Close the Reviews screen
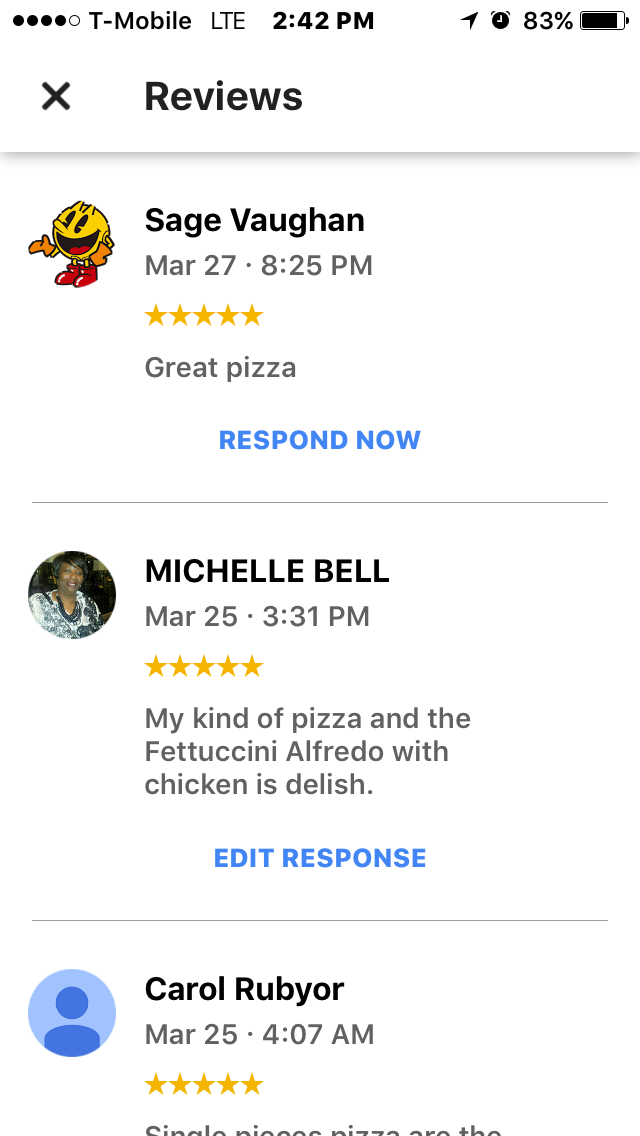 click(x=56, y=96)
